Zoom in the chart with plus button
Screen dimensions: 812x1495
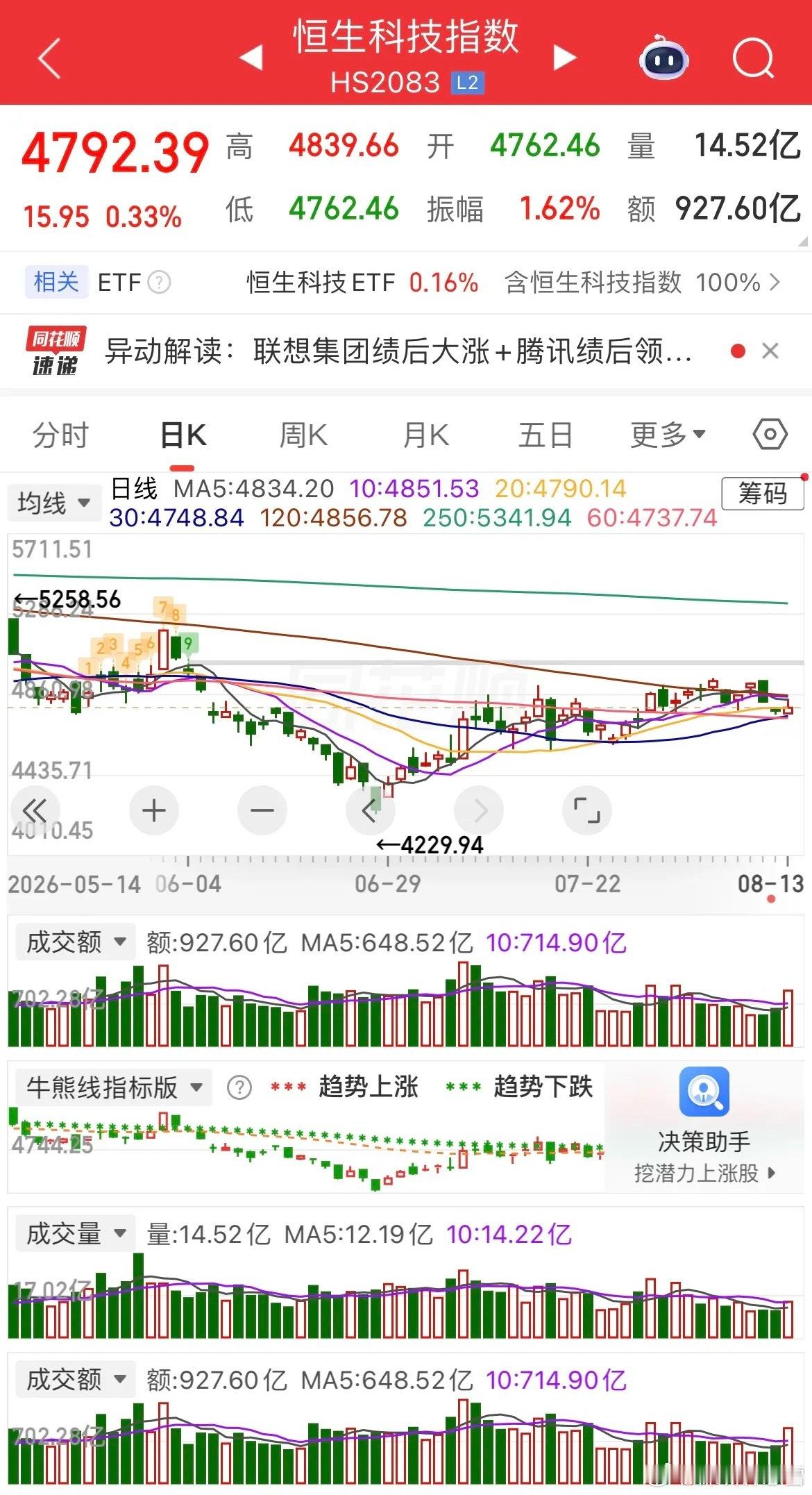pyautogui.click(x=154, y=810)
